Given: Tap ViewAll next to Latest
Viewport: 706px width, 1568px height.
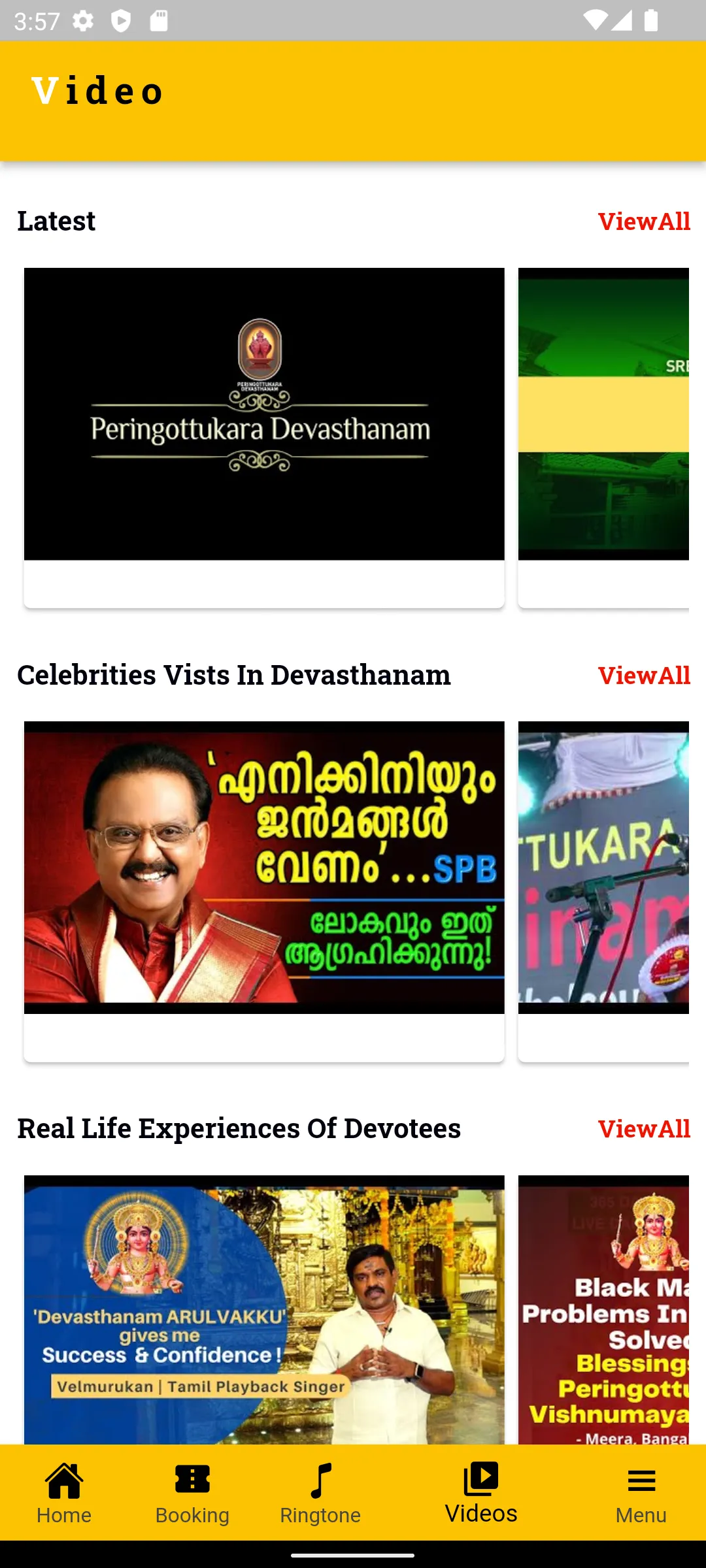Looking at the screenshot, I should click(644, 221).
